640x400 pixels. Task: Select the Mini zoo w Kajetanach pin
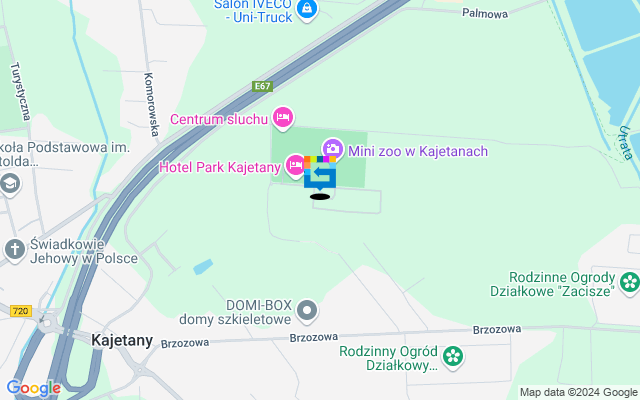331,150
